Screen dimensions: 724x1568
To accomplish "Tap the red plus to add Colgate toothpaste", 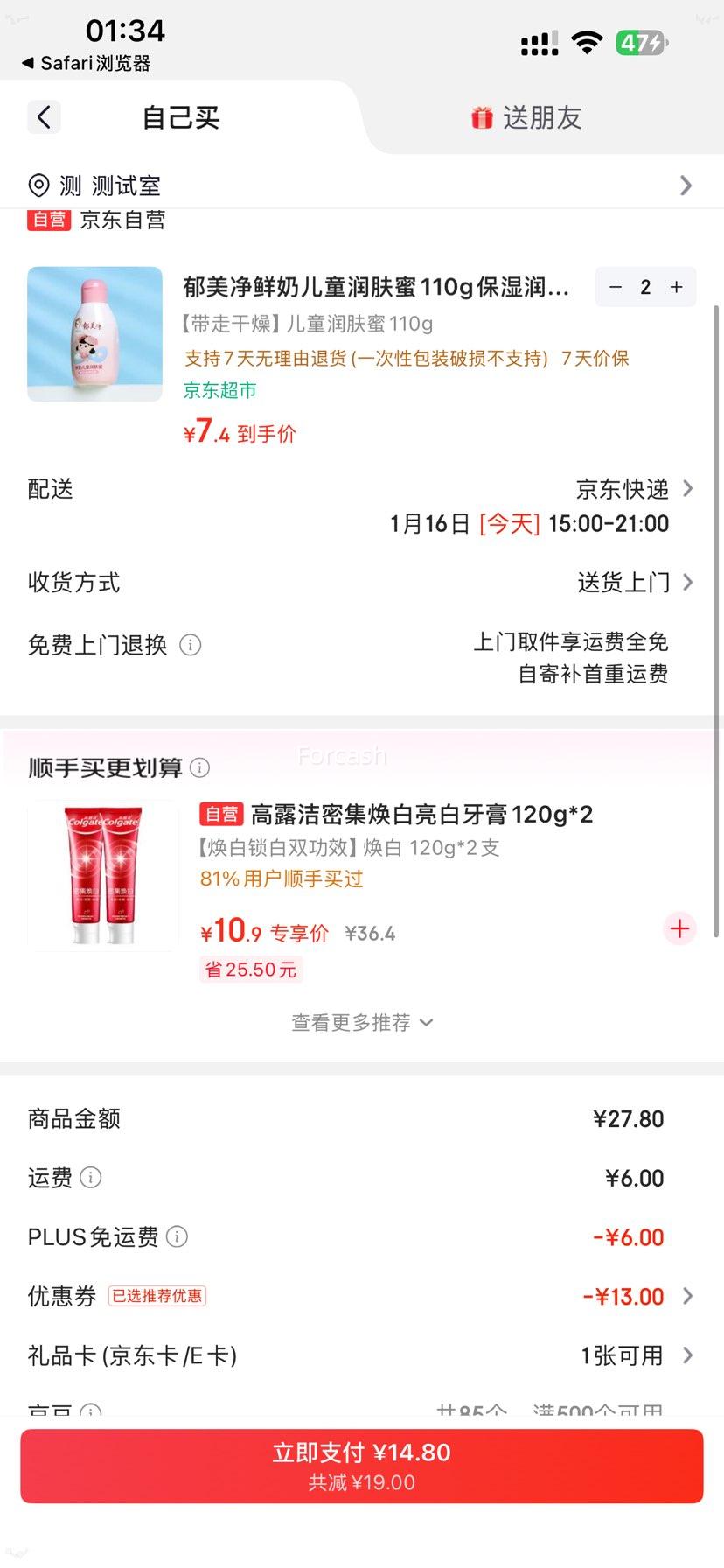I will tap(679, 929).
